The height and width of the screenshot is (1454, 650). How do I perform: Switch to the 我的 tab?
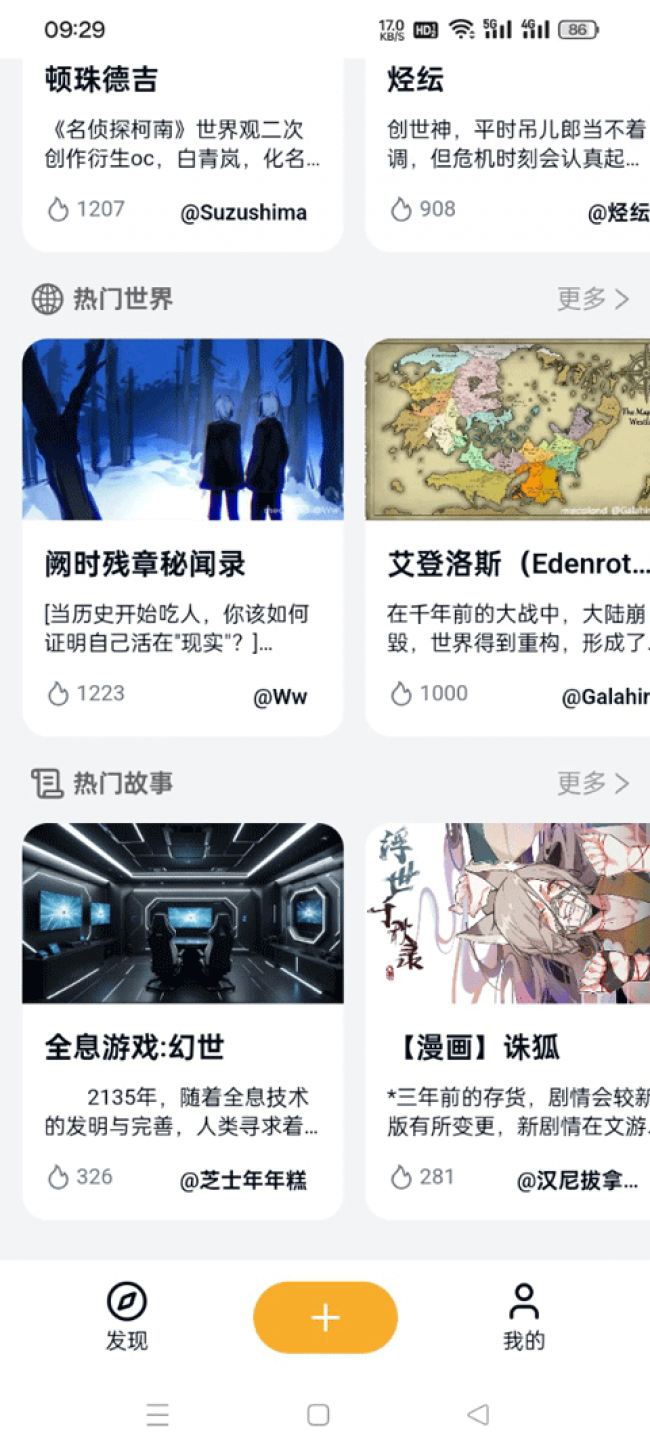[x=523, y=1318]
